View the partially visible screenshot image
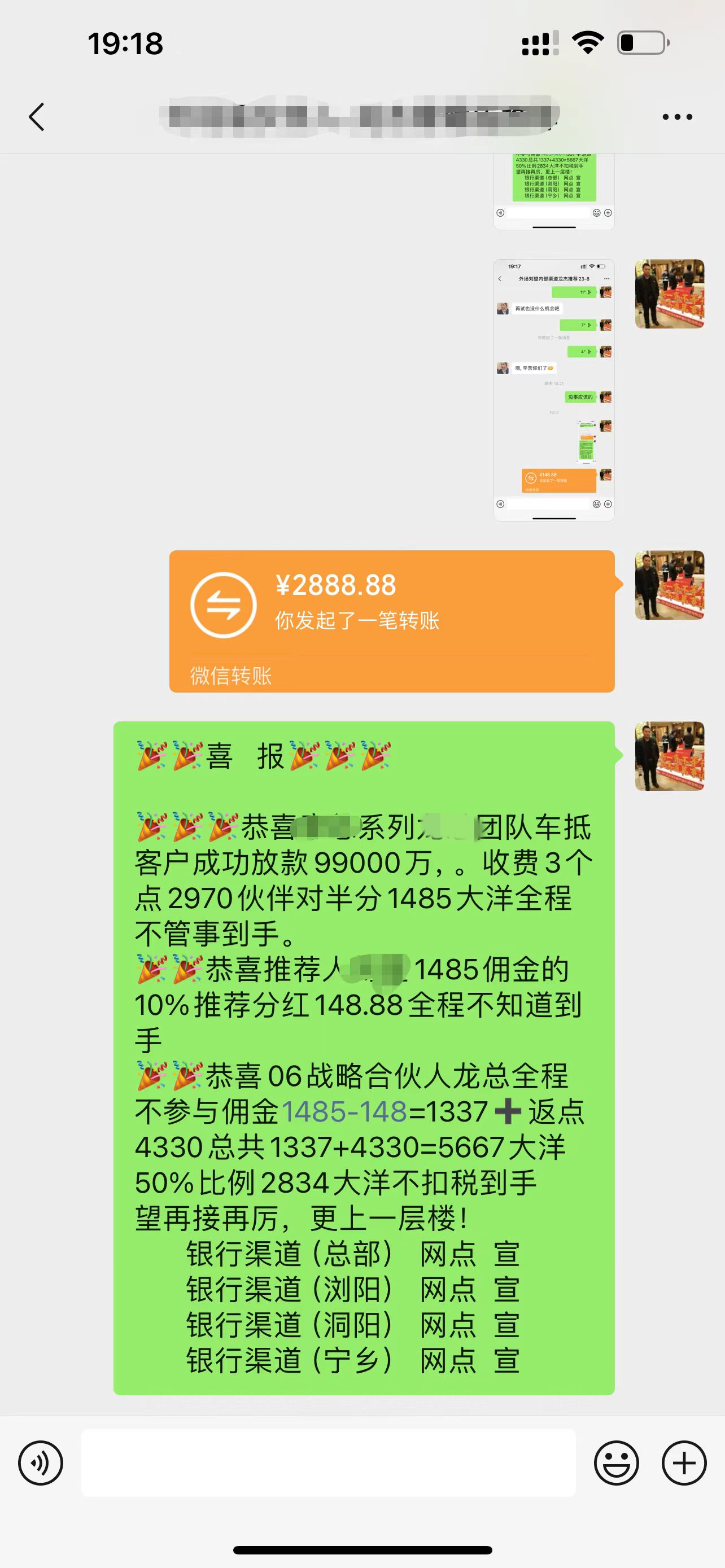This screenshot has height=1568, width=725. [553, 190]
